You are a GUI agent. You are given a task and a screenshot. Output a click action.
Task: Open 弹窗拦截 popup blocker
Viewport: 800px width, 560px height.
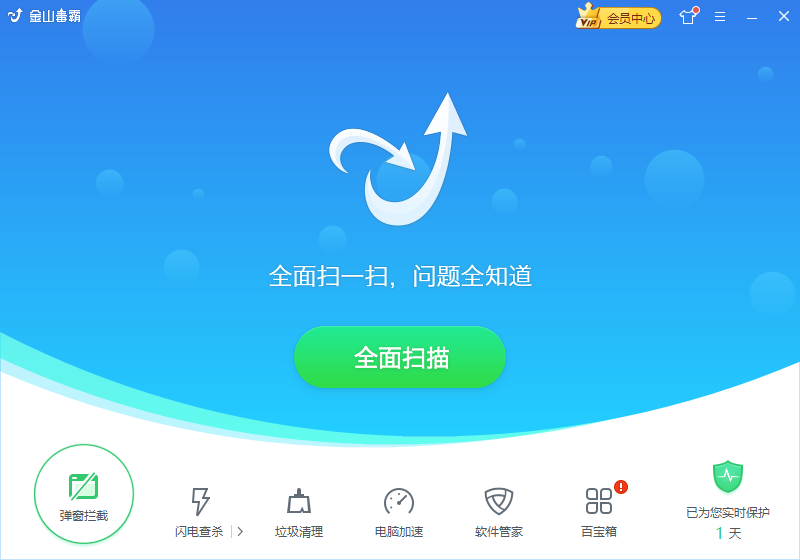pyautogui.click(x=84, y=494)
